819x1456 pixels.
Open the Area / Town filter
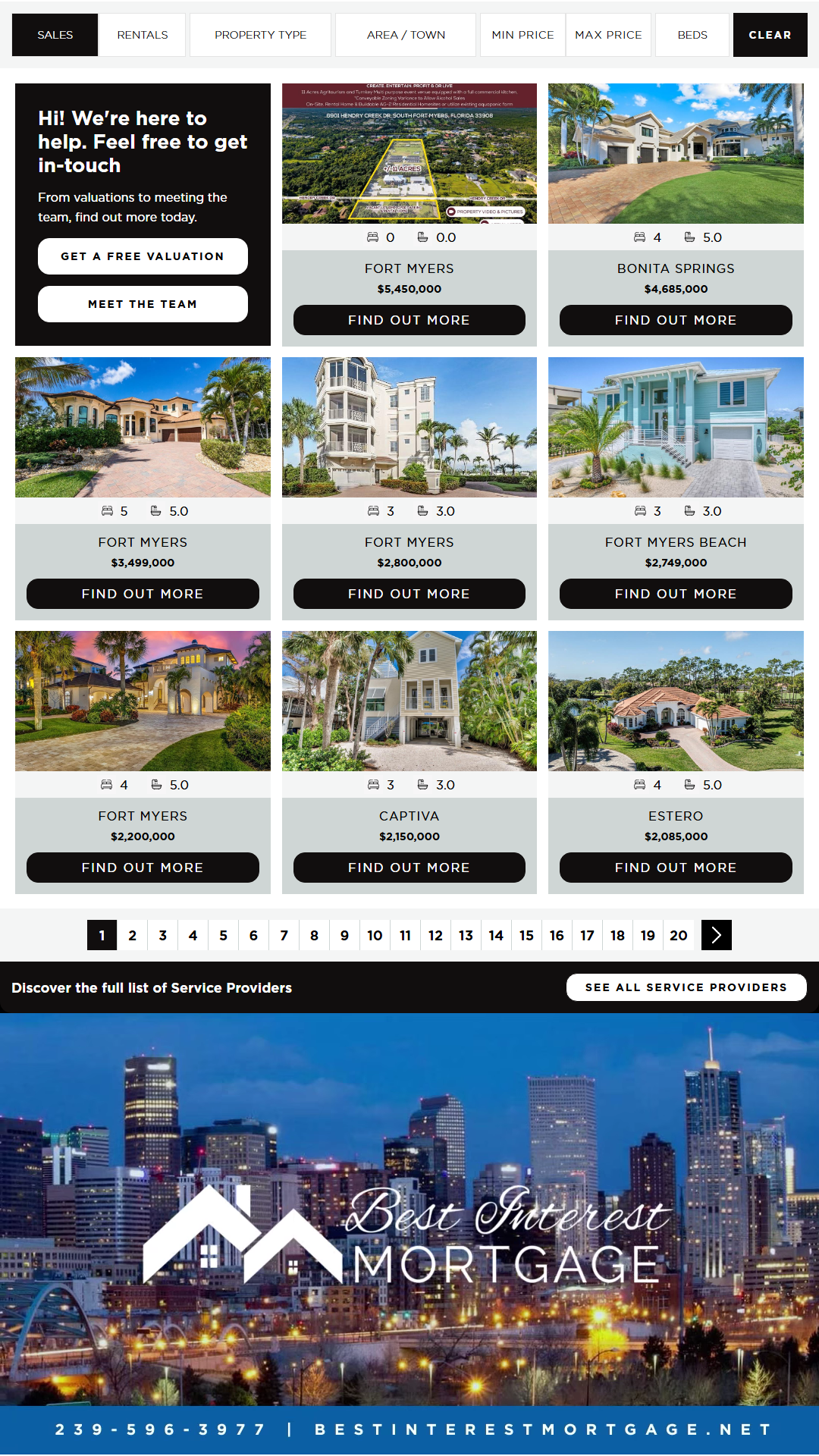point(406,35)
